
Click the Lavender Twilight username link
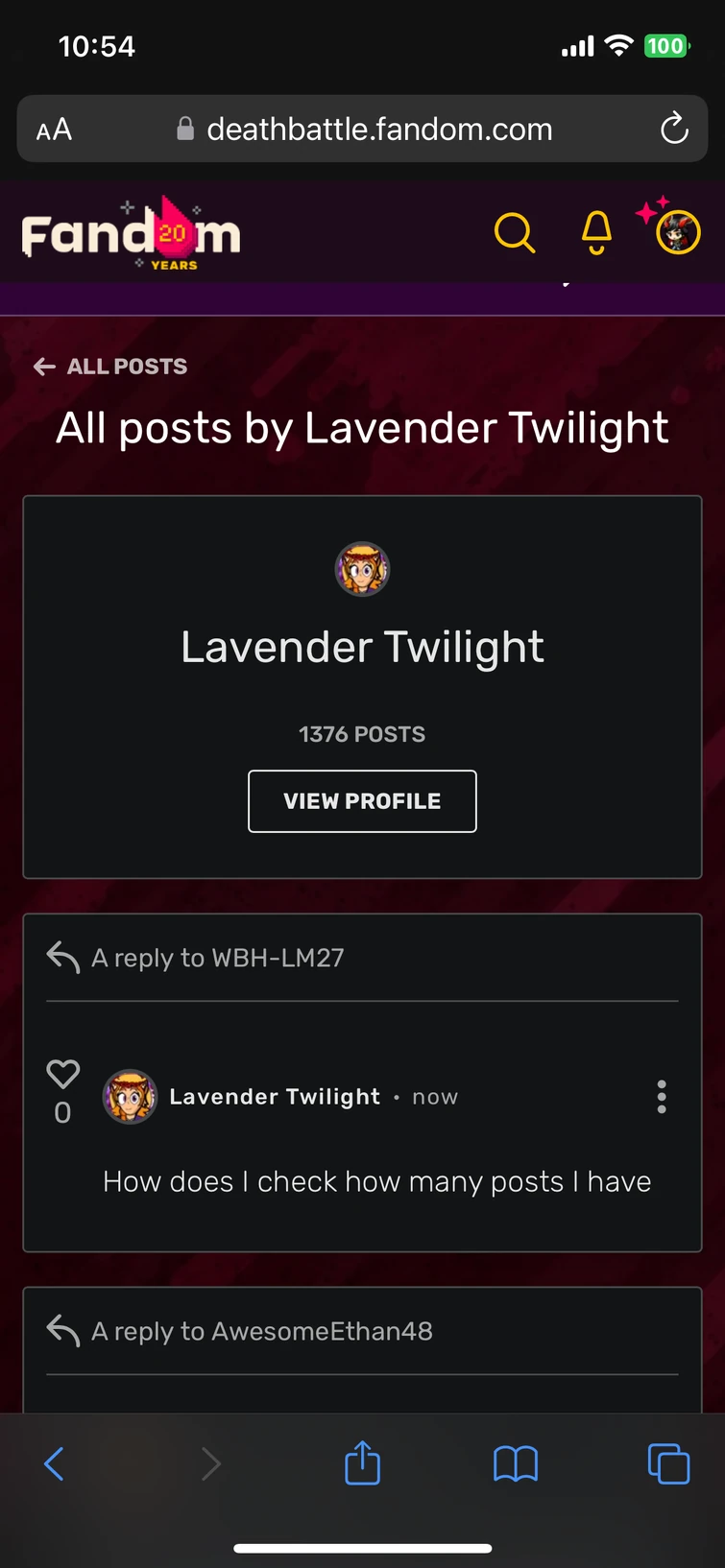[275, 1096]
